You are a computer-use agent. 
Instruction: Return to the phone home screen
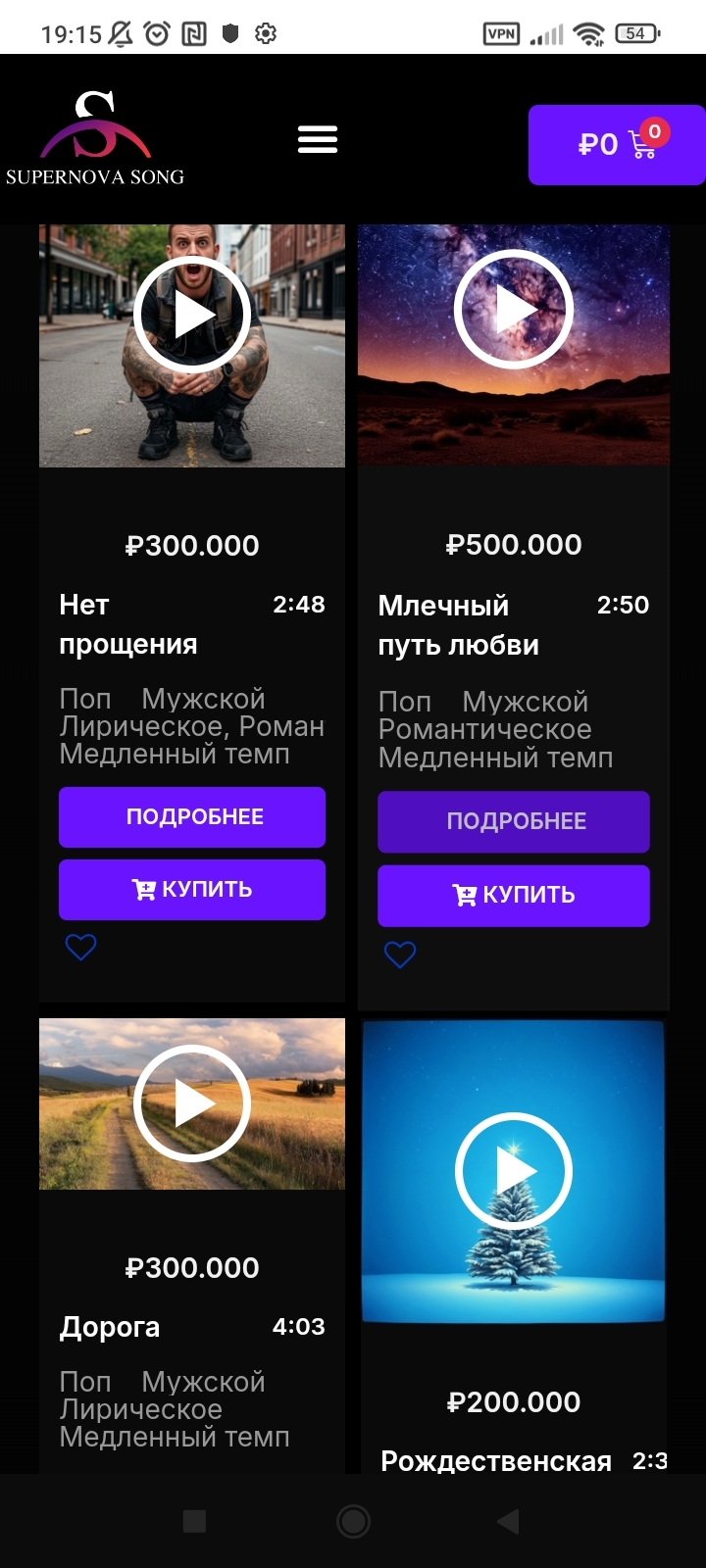[x=353, y=1521]
